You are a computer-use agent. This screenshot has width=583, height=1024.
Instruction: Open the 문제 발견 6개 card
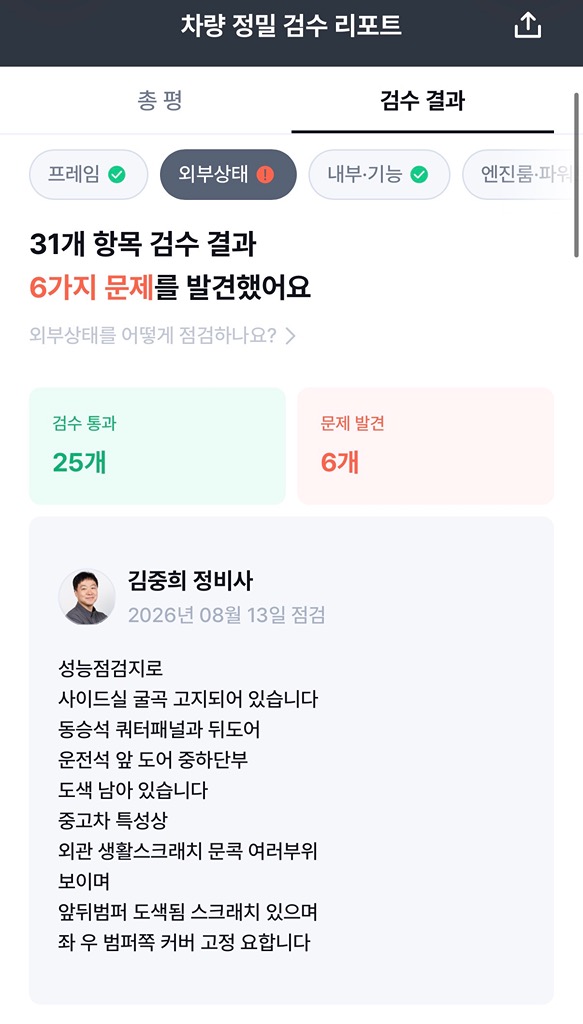click(x=426, y=446)
